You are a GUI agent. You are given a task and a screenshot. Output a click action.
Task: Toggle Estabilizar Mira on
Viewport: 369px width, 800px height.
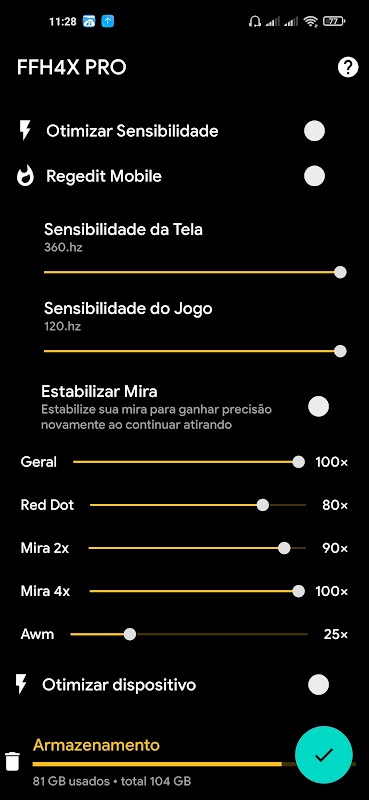click(318, 407)
